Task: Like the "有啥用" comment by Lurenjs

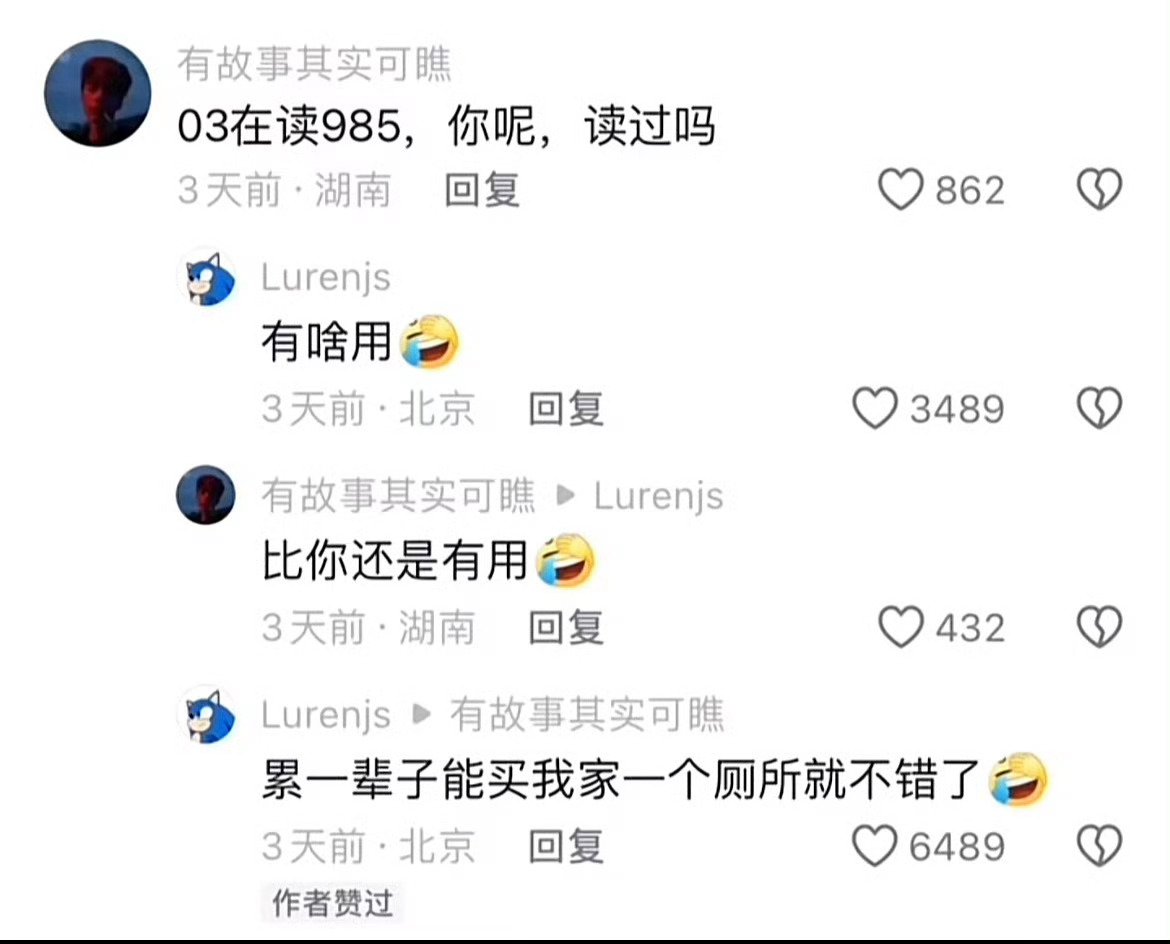Action: tap(875, 408)
